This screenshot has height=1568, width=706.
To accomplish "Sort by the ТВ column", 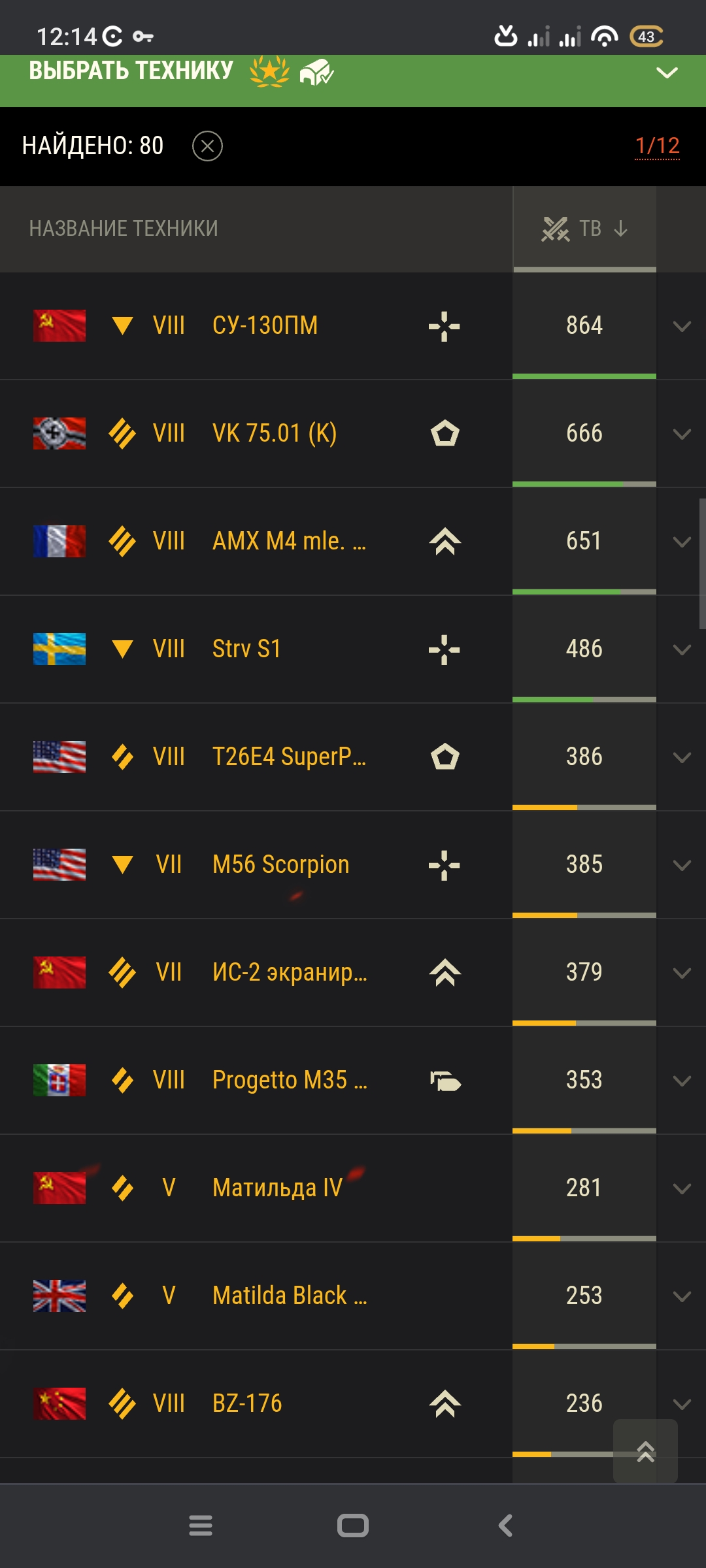I will [x=584, y=229].
